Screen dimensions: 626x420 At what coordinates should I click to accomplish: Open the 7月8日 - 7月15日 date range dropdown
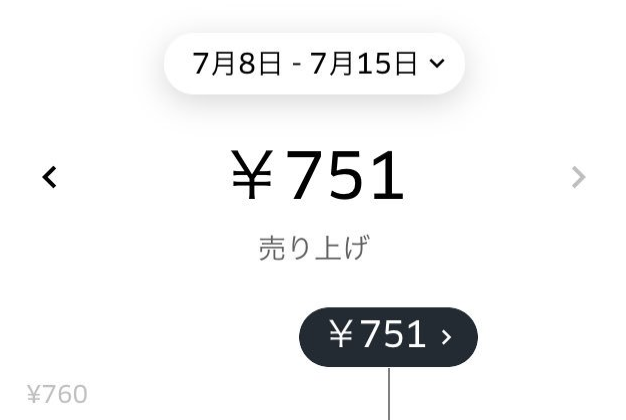(x=314, y=64)
